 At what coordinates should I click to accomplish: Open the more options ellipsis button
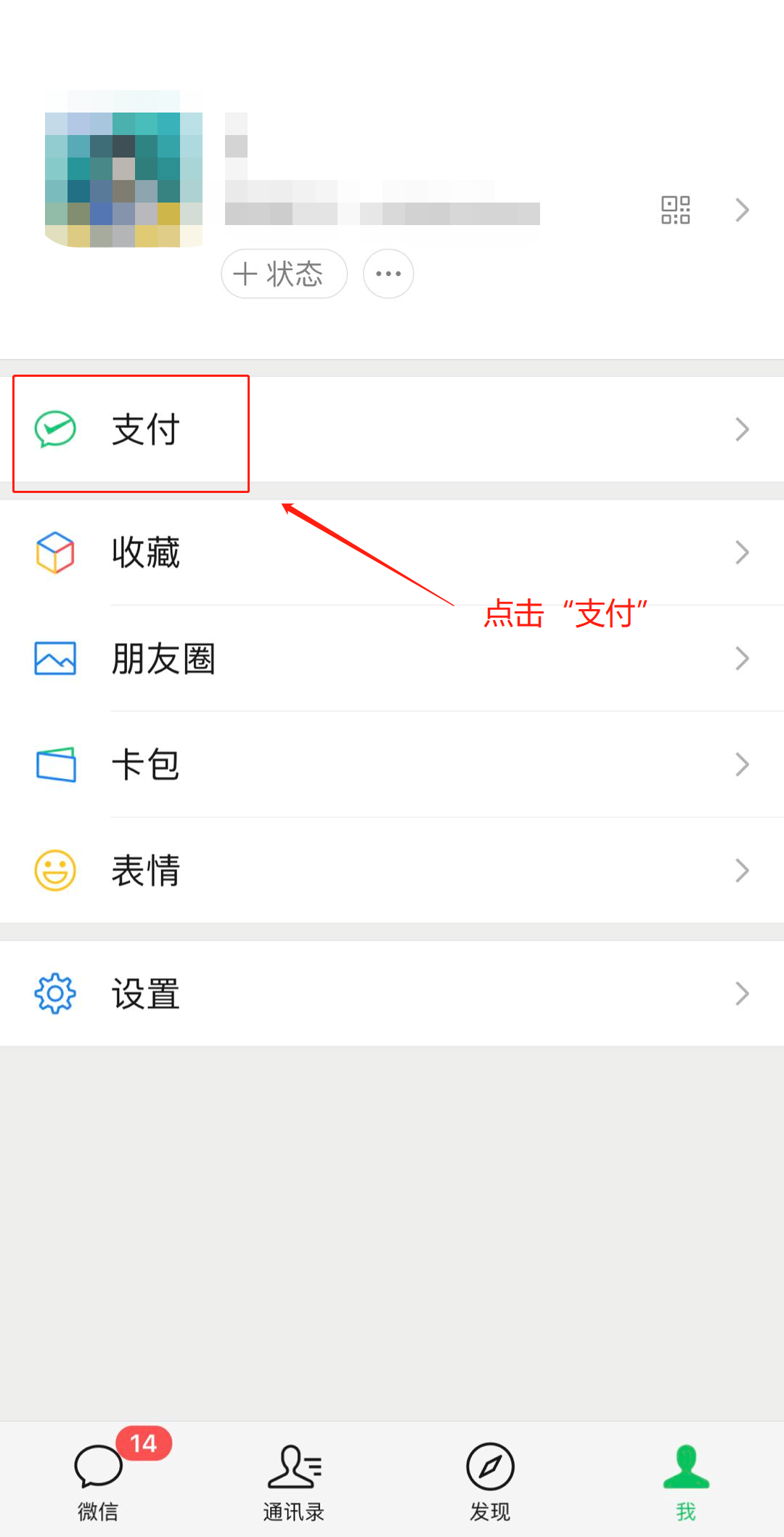[x=388, y=274]
